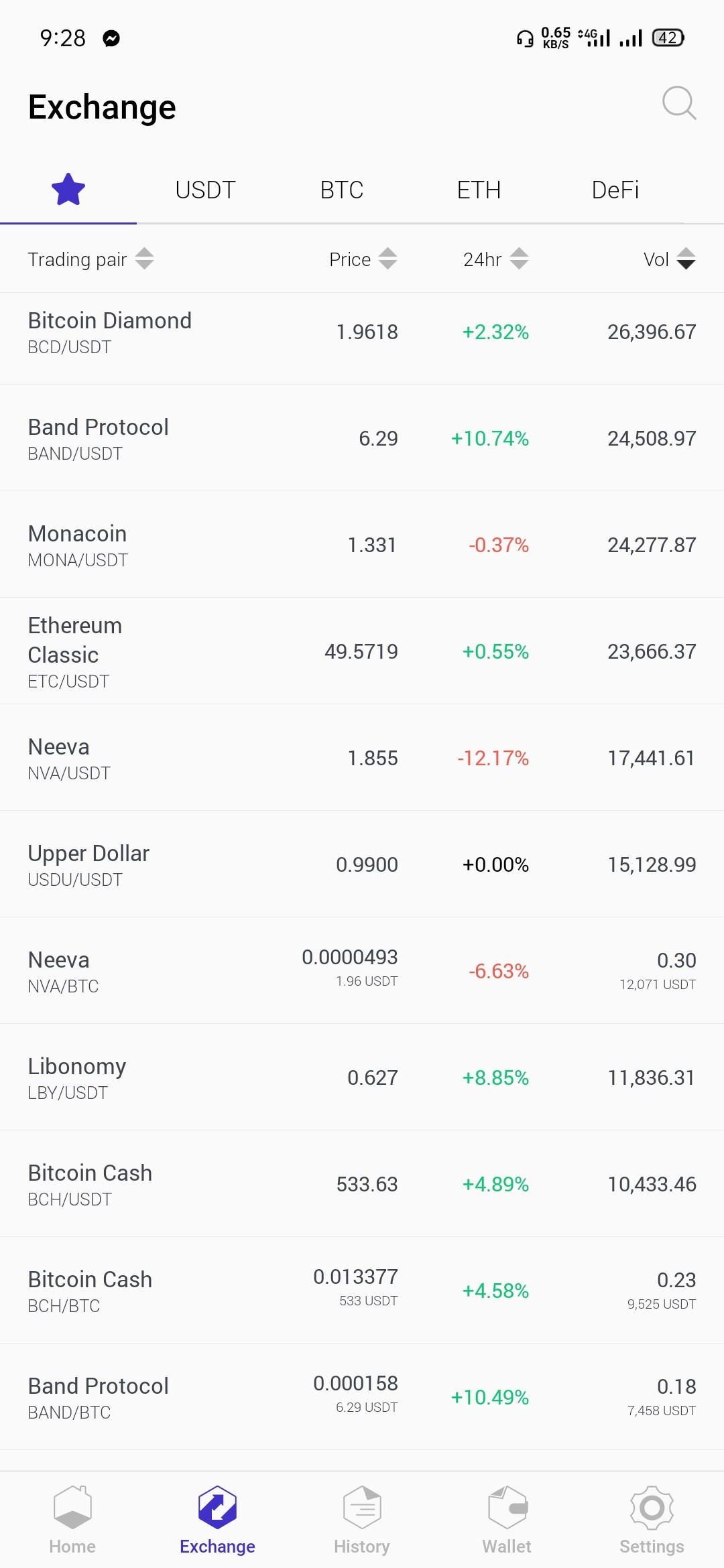Sort the list by Trading pair

tap(90, 259)
